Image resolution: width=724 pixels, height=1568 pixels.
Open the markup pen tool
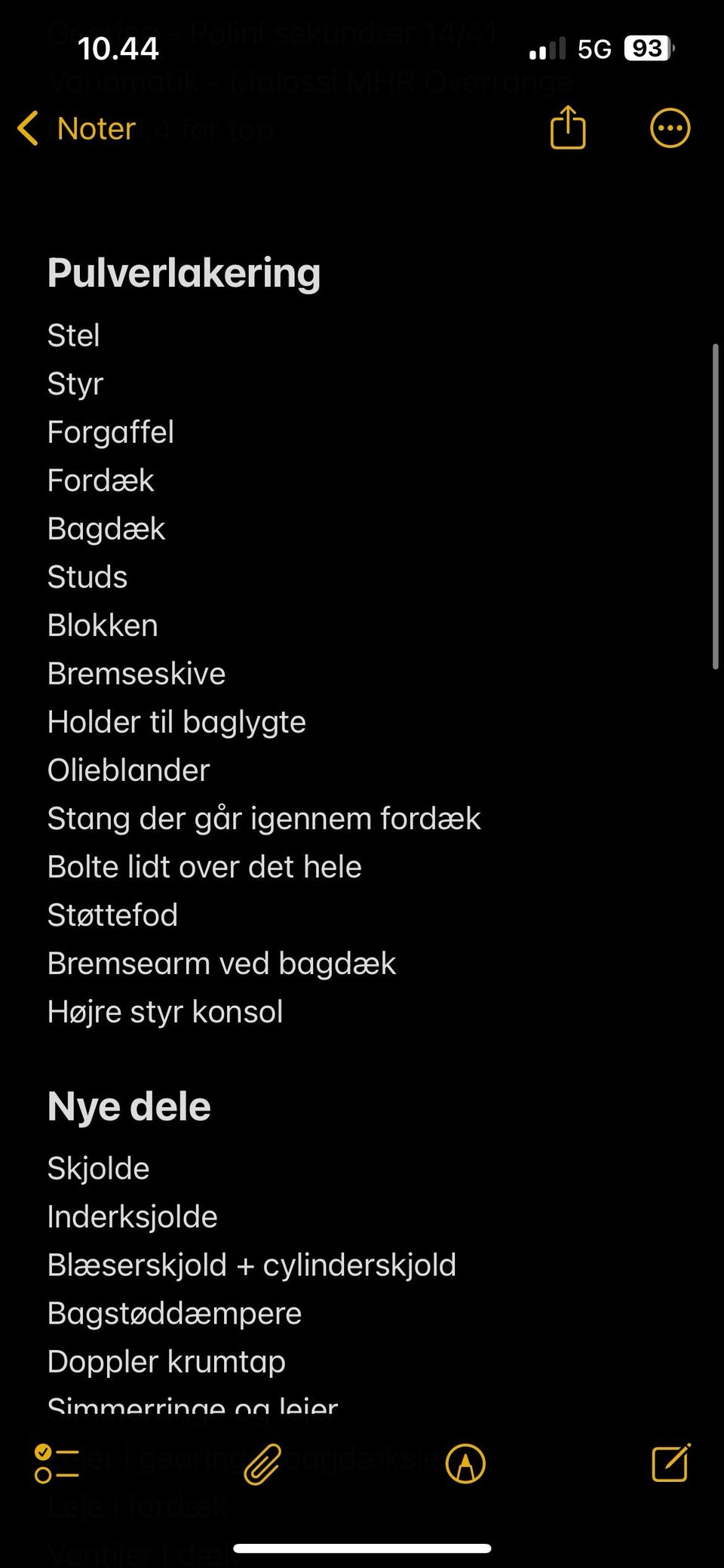pyautogui.click(x=465, y=1464)
